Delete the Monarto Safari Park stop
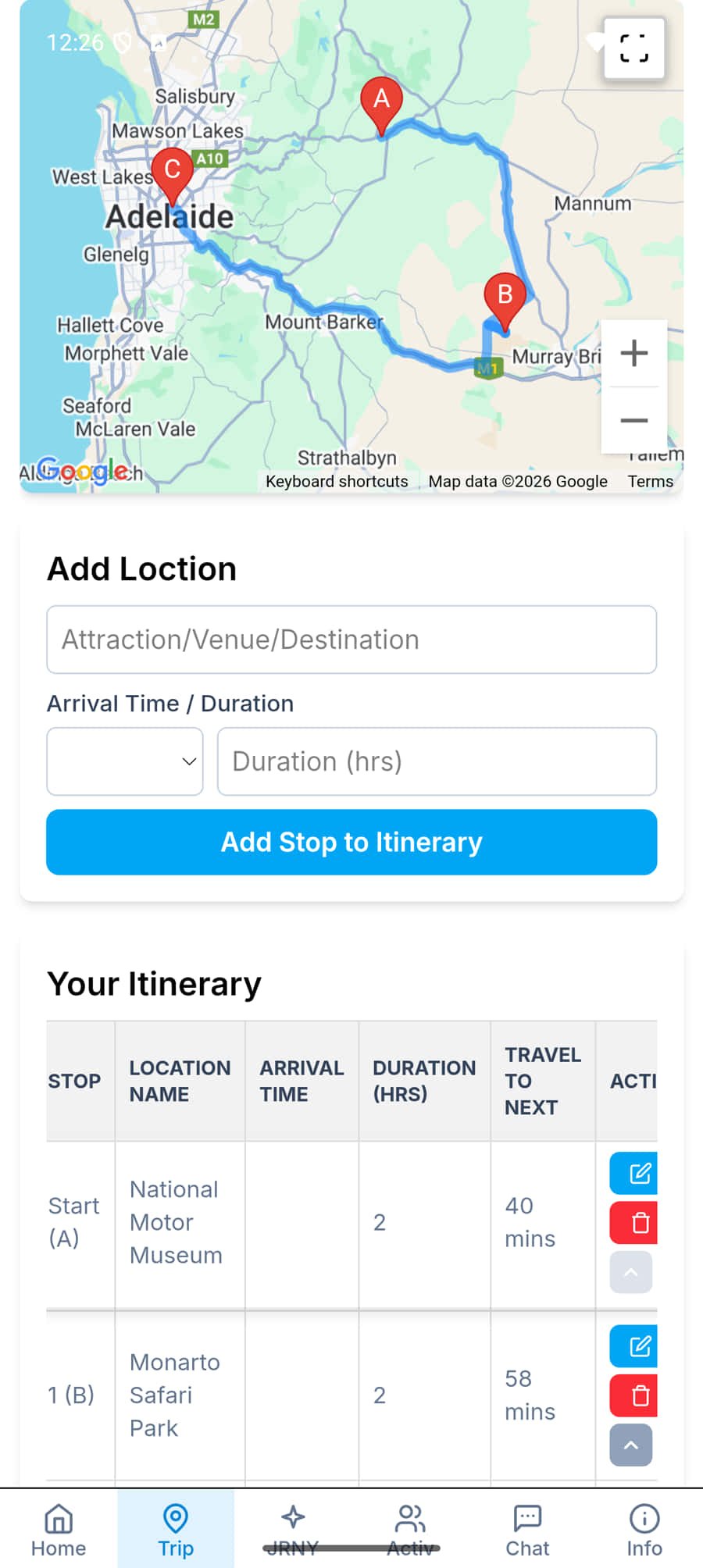 coord(634,1395)
